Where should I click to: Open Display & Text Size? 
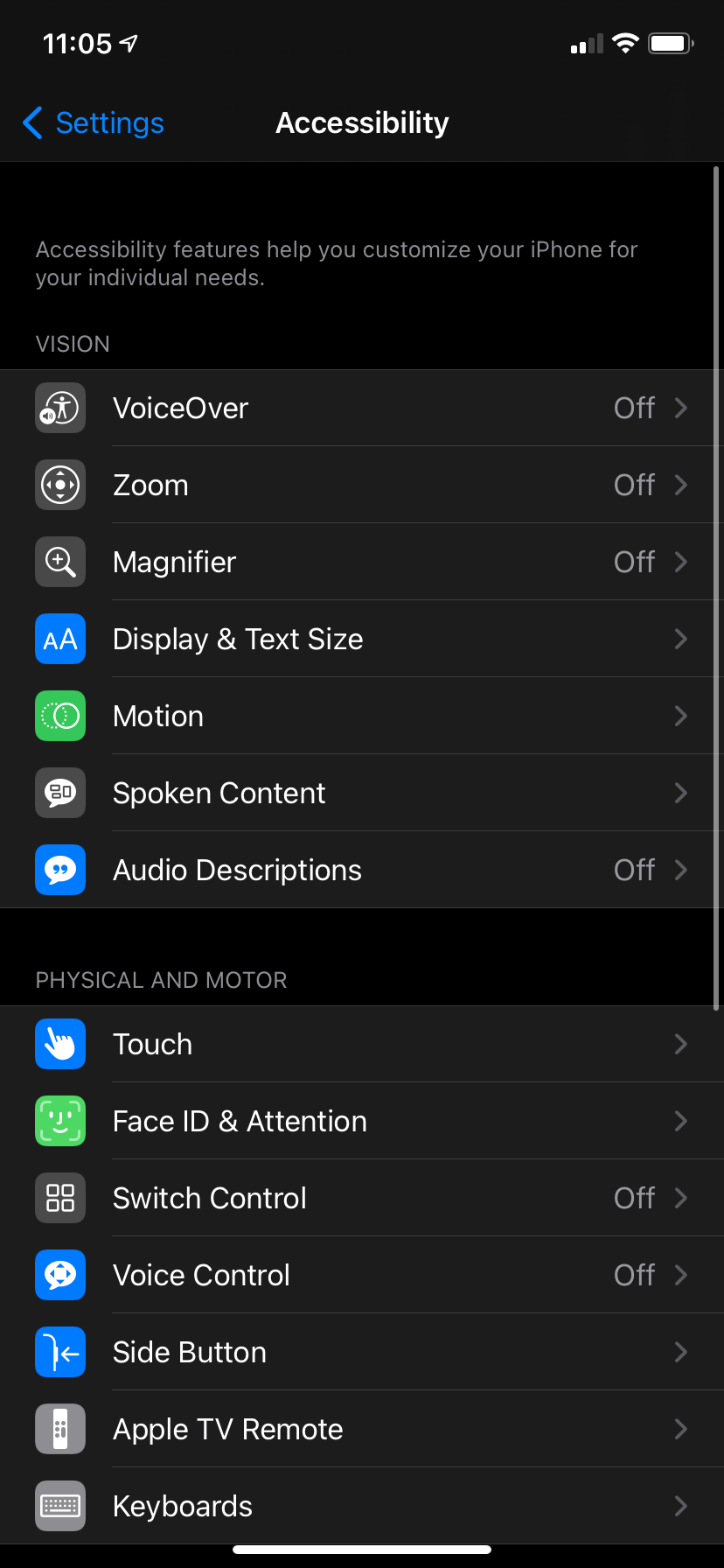pyautogui.click(x=362, y=639)
